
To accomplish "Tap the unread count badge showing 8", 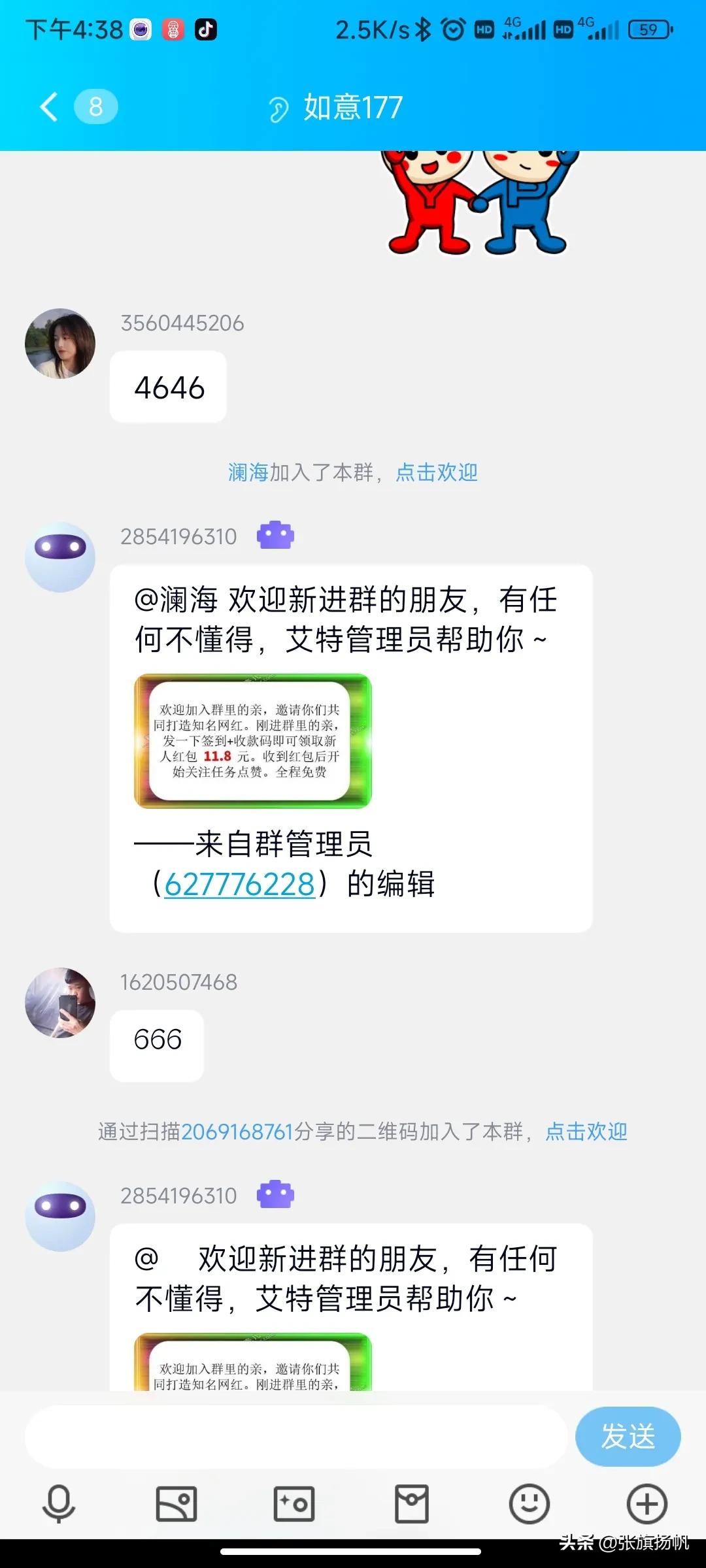I will tap(95, 106).
